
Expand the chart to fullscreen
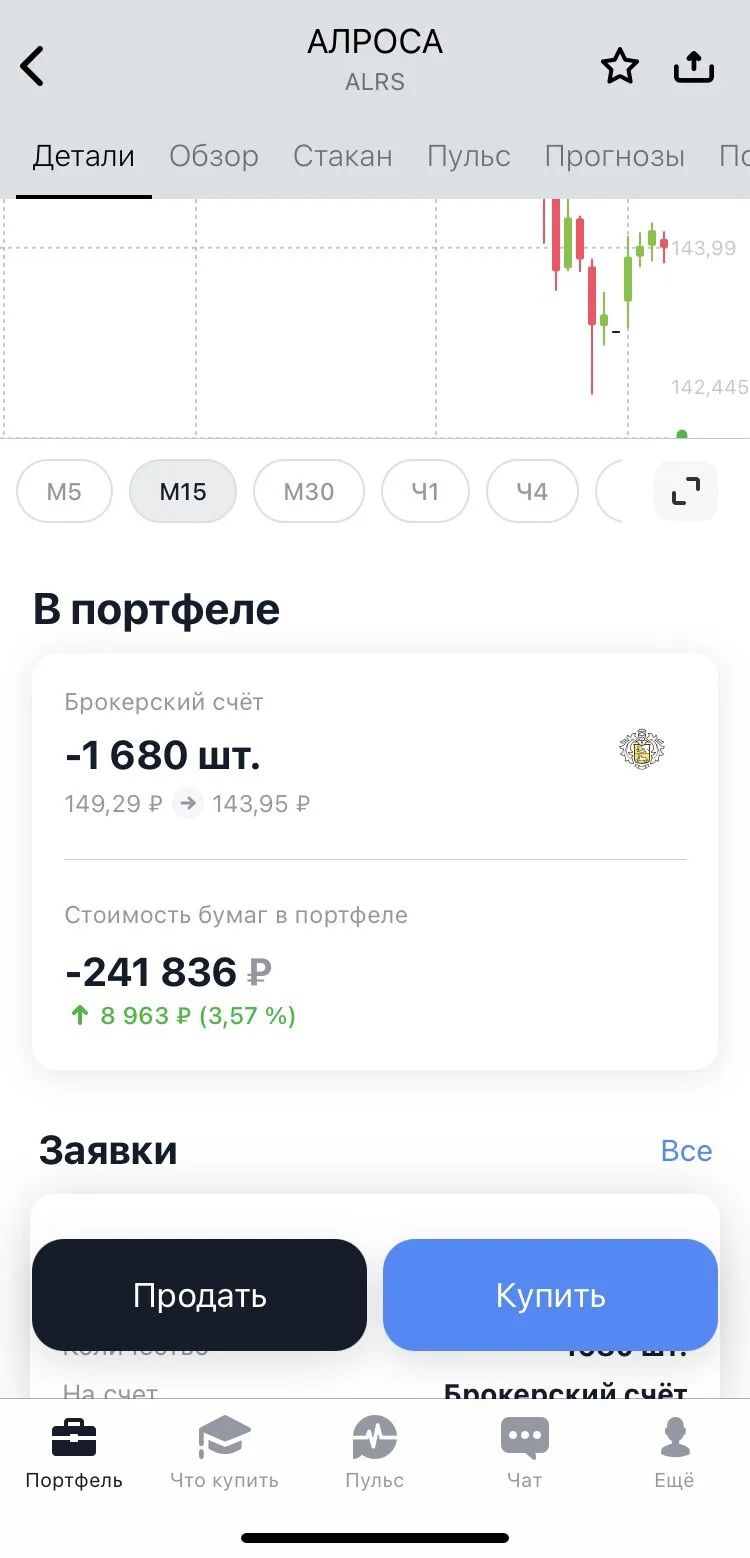(x=686, y=491)
